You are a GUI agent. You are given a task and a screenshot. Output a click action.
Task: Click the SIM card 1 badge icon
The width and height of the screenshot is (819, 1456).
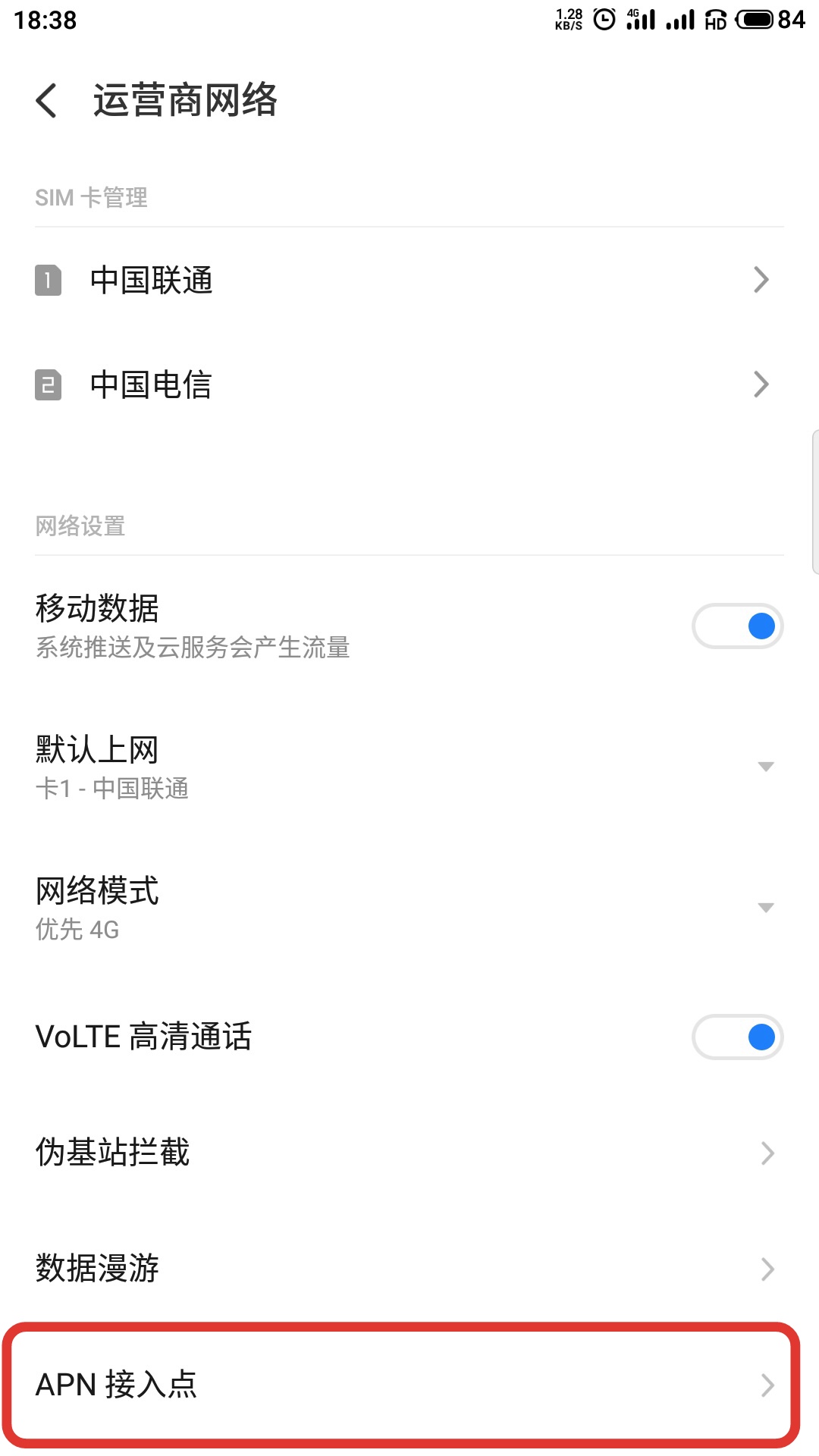(47, 279)
